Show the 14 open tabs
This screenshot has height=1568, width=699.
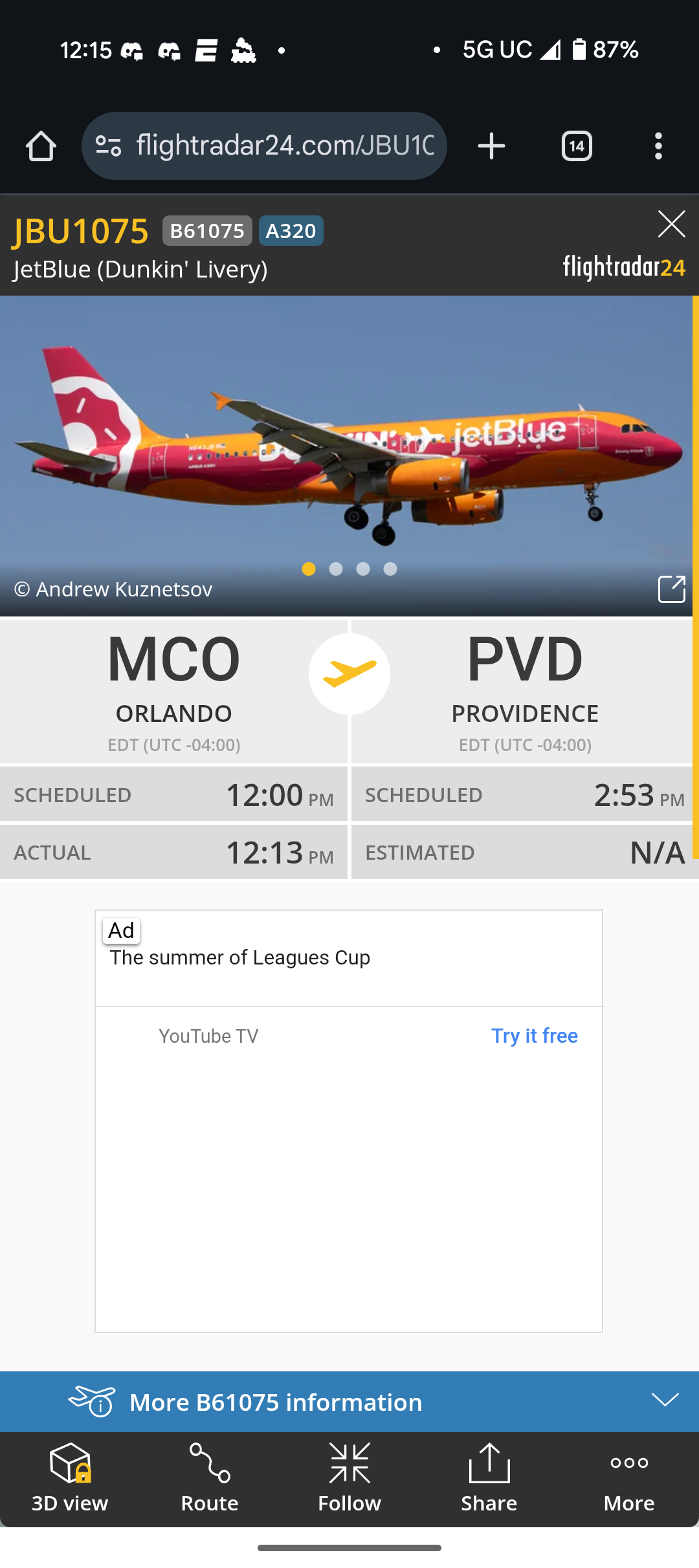pyautogui.click(x=577, y=146)
